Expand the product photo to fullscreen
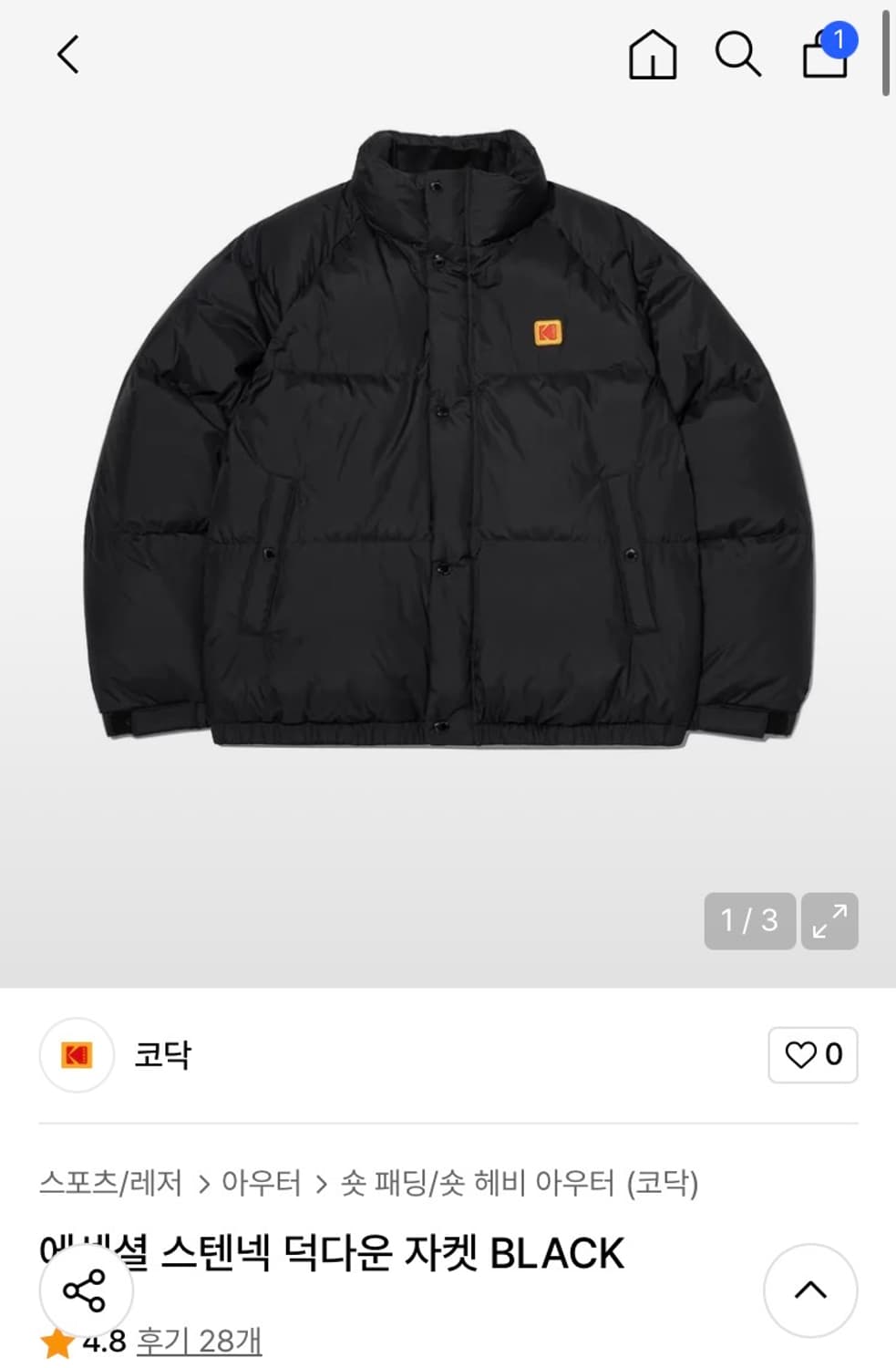This screenshot has height=1368, width=896. (x=829, y=920)
